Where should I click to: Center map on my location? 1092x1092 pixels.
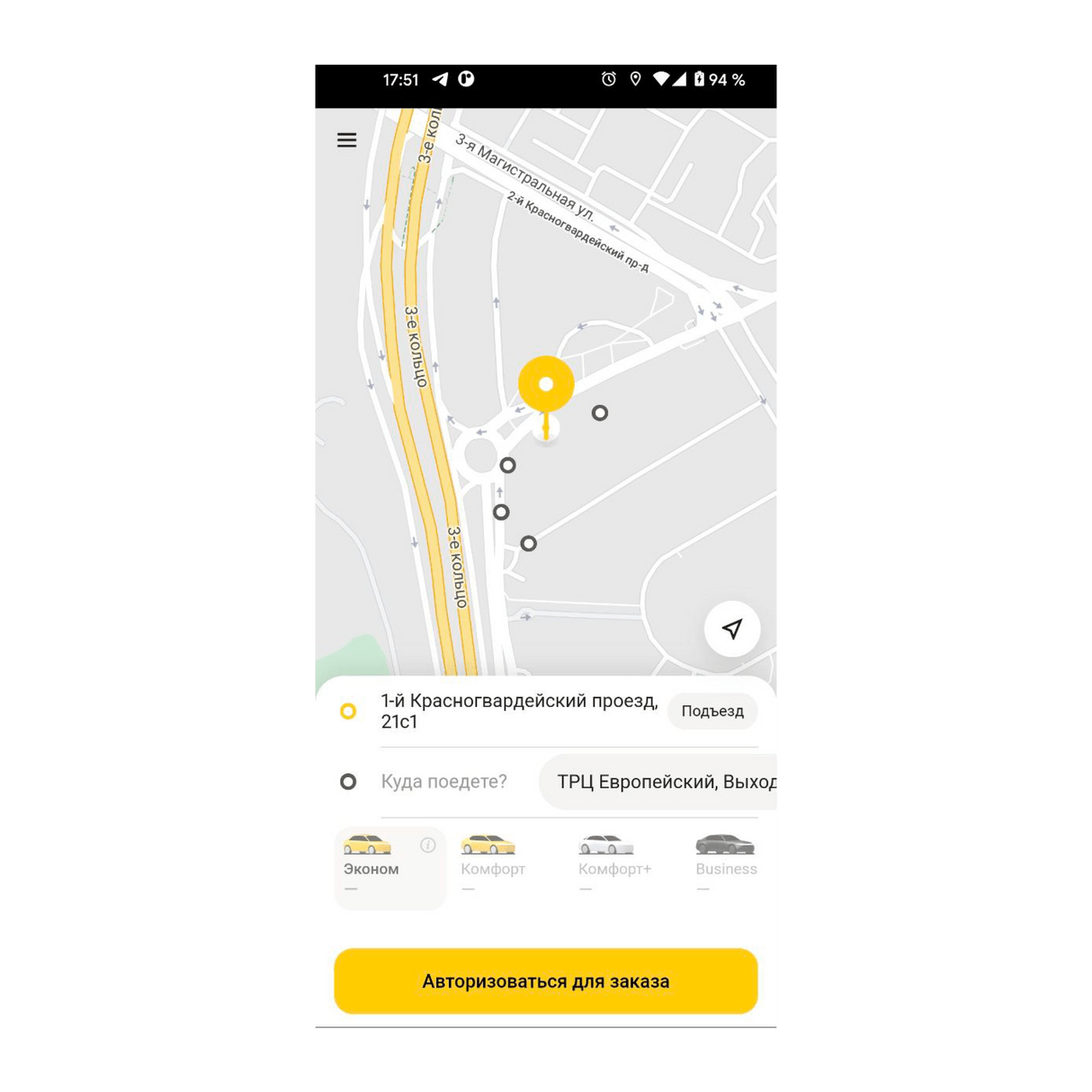(x=731, y=629)
